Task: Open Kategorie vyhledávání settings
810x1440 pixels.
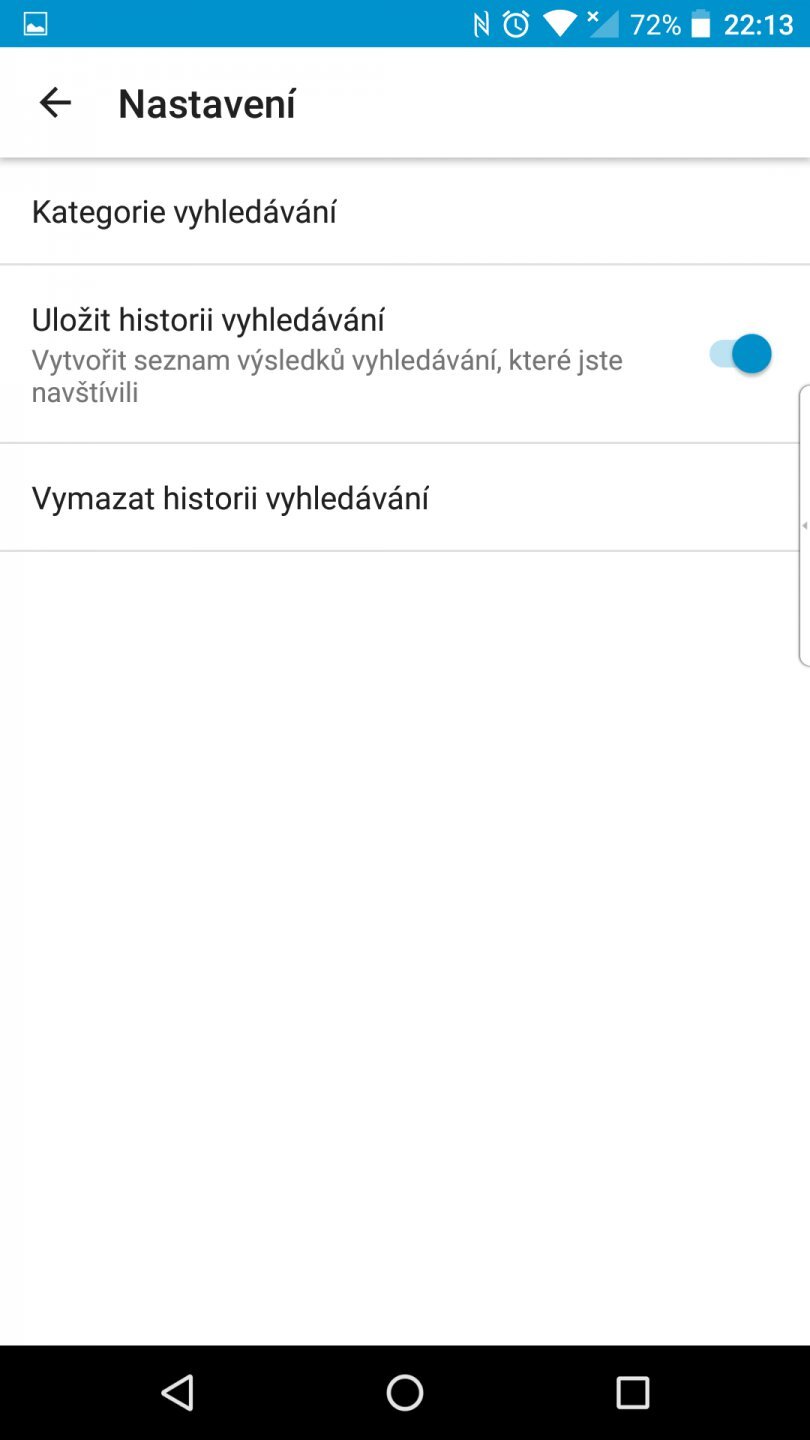Action: pyautogui.click(x=184, y=212)
